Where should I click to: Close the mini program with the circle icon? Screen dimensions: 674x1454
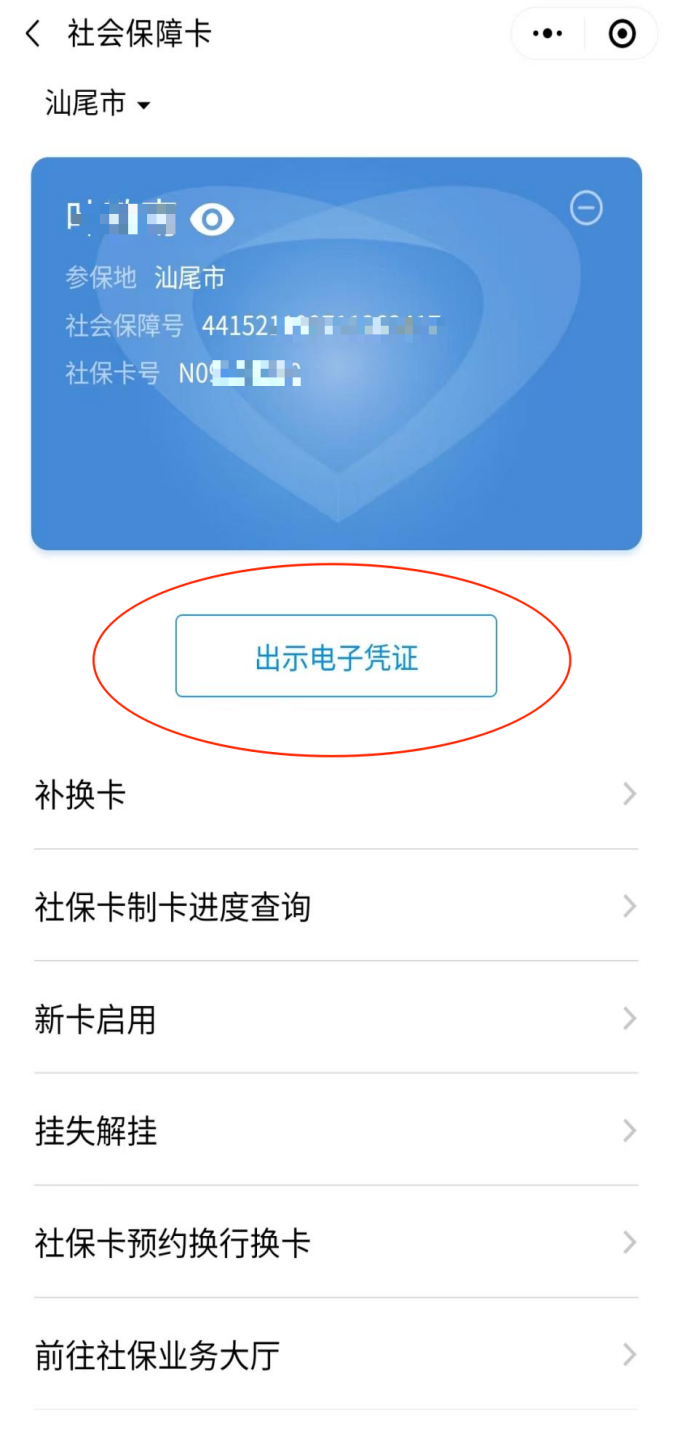622,34
